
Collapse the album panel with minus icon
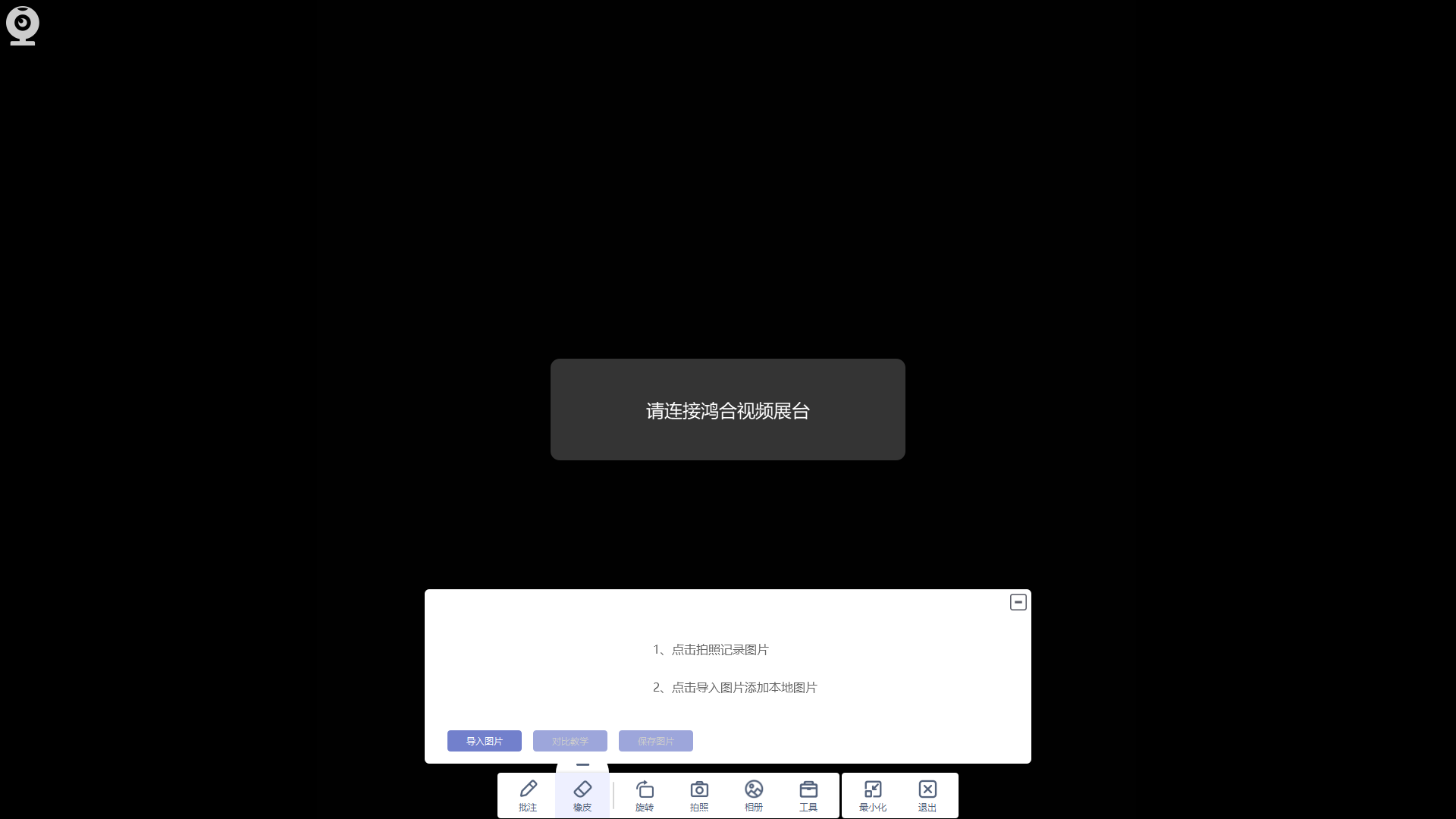1018,602
